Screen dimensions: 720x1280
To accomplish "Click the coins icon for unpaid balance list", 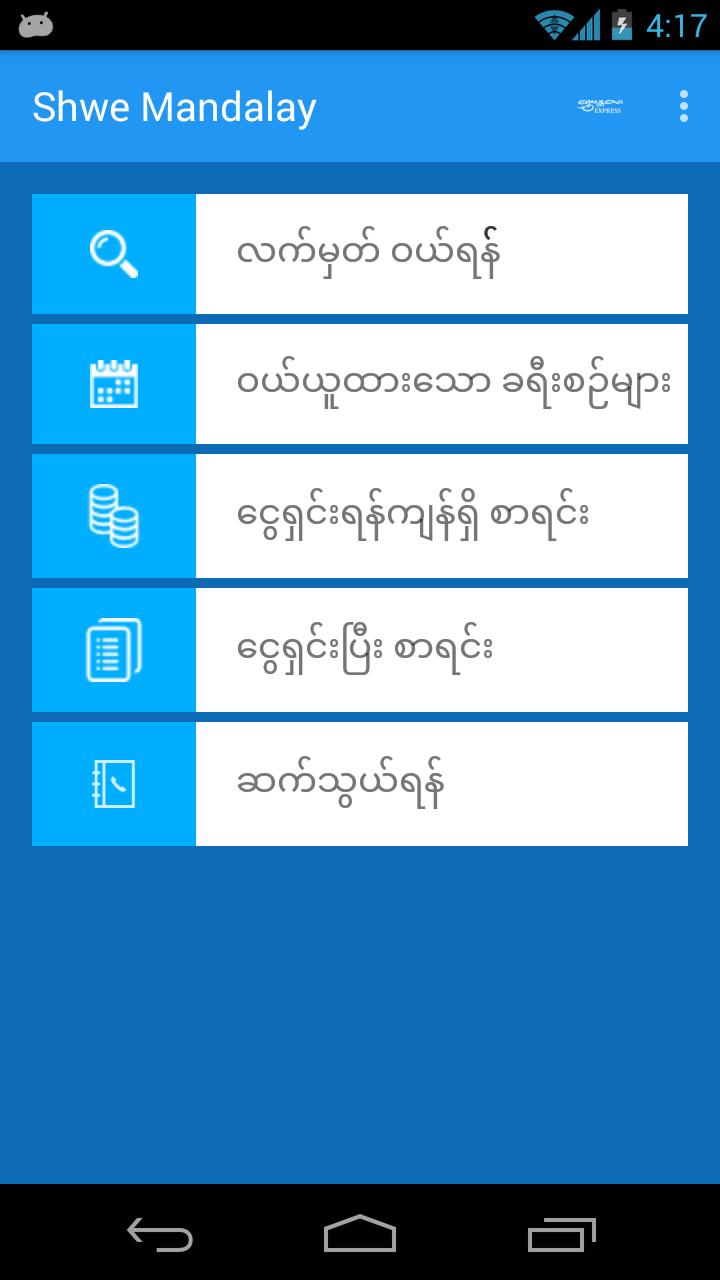I will 113,516.
